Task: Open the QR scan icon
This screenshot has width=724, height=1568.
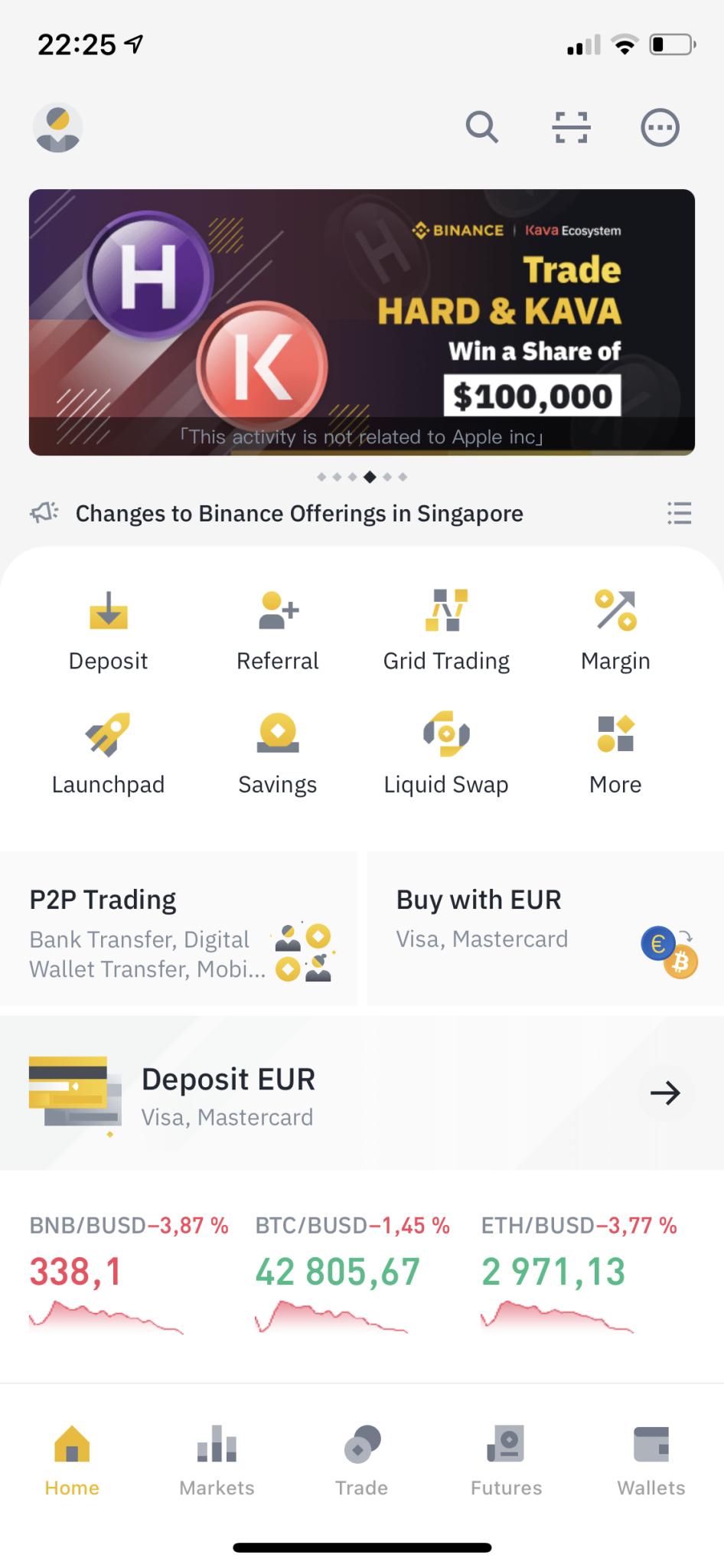Action: click(x=571, y=127)
